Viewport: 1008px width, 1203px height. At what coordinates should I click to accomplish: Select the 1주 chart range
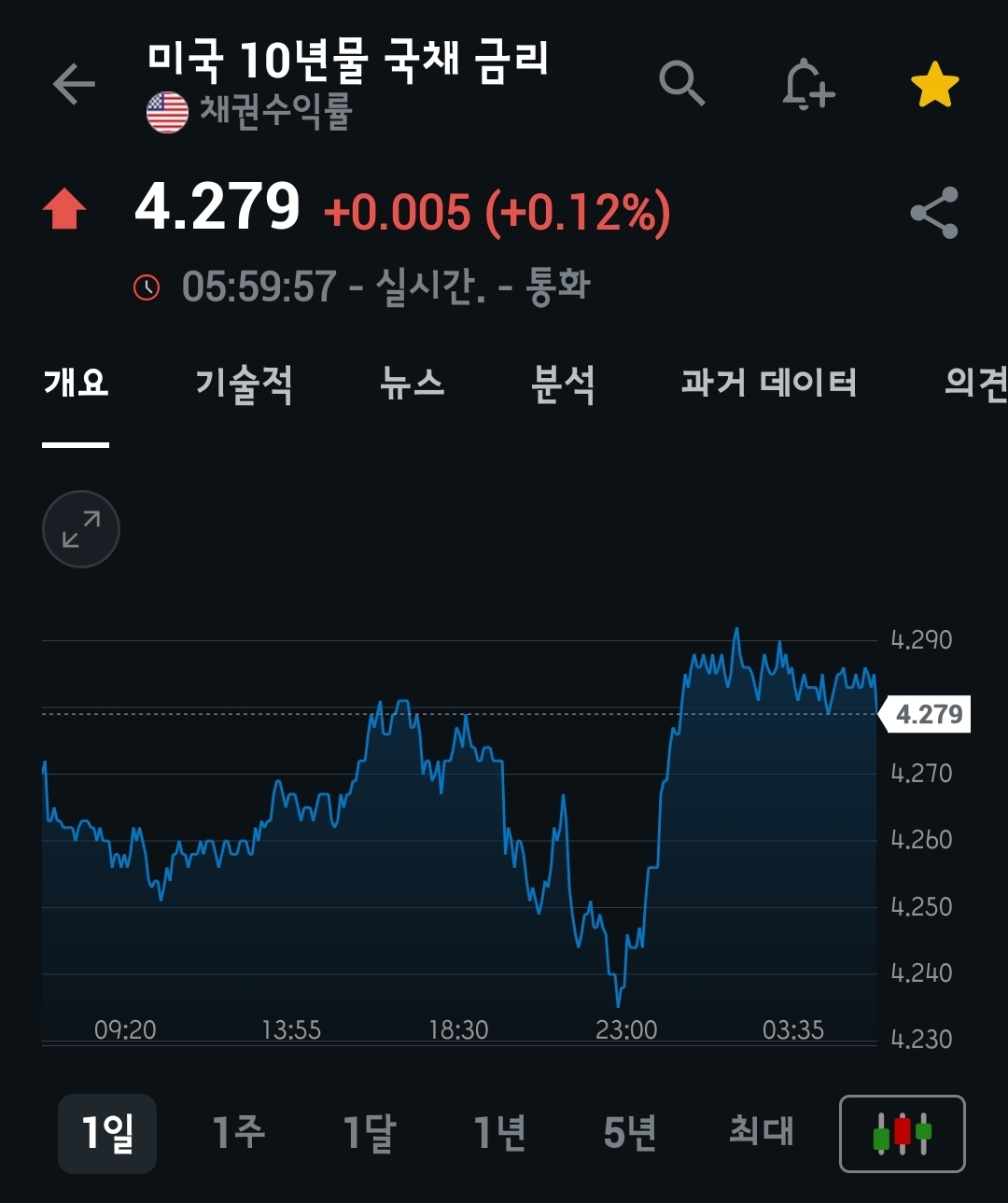[238, 1133]
